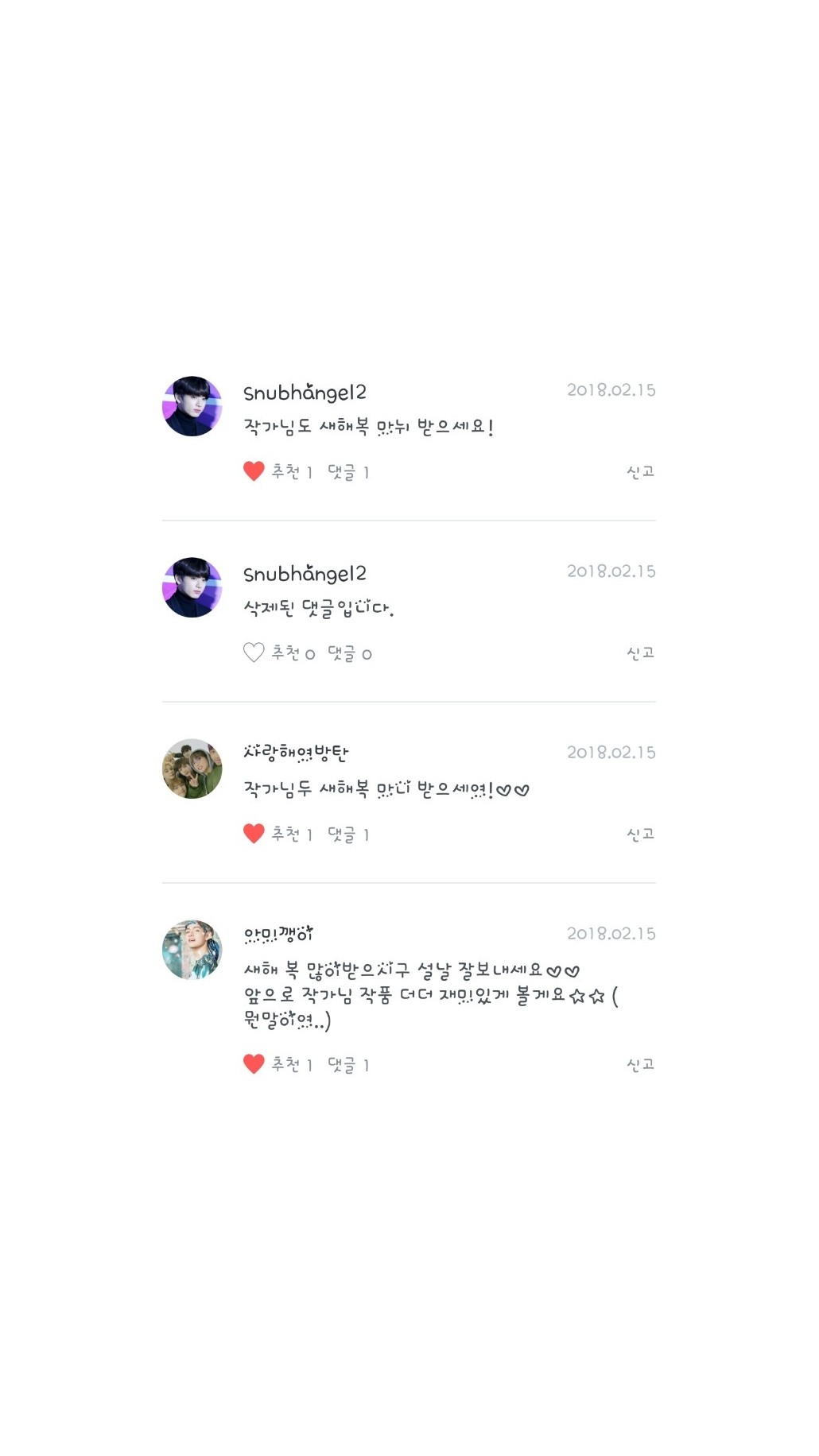
Task: Tap the heart on Snubhangel2's 새해복 comment
Action: [x=254, y=471]
